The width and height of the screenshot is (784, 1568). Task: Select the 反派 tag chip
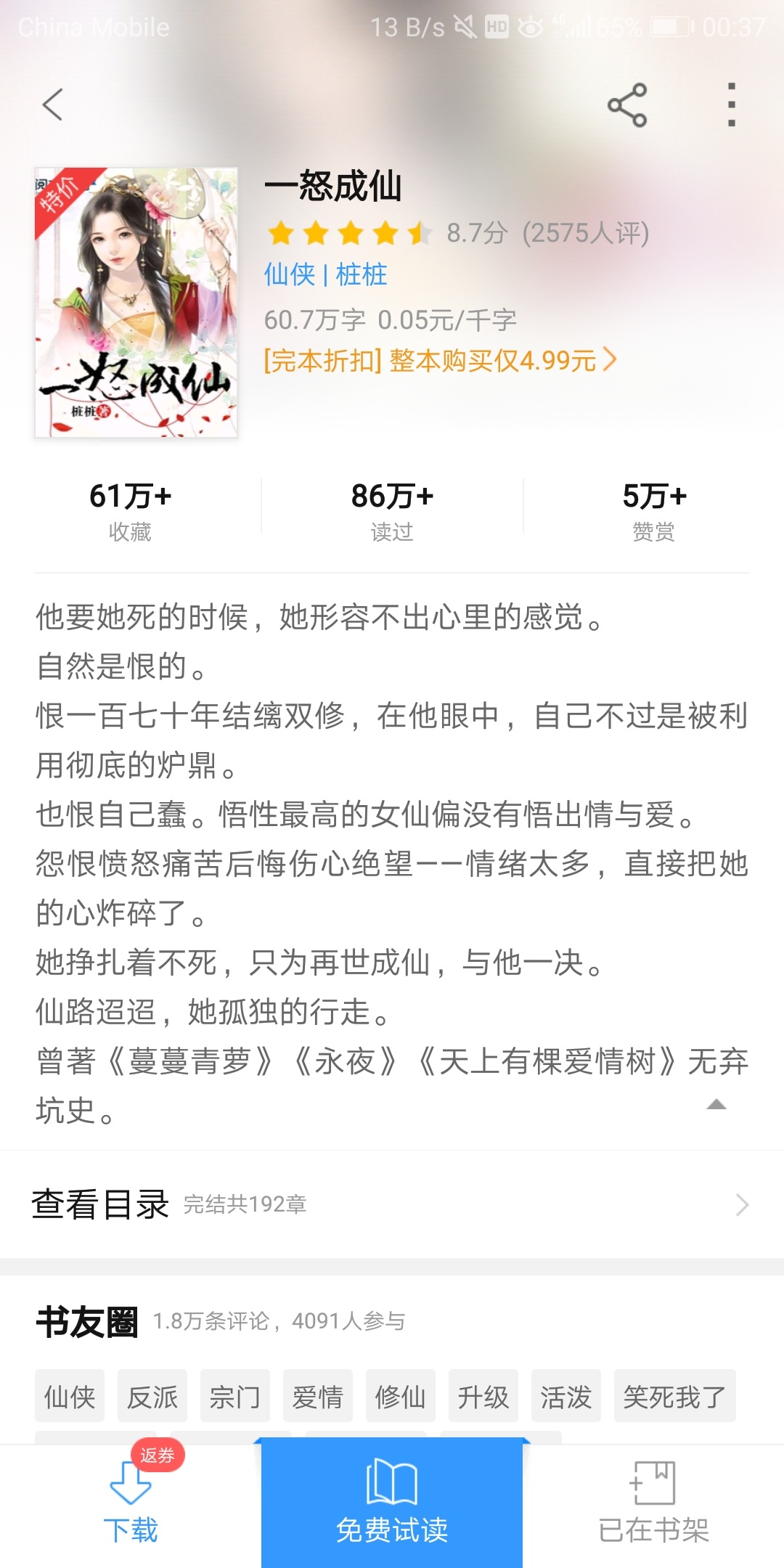[x=152, y=1396]
